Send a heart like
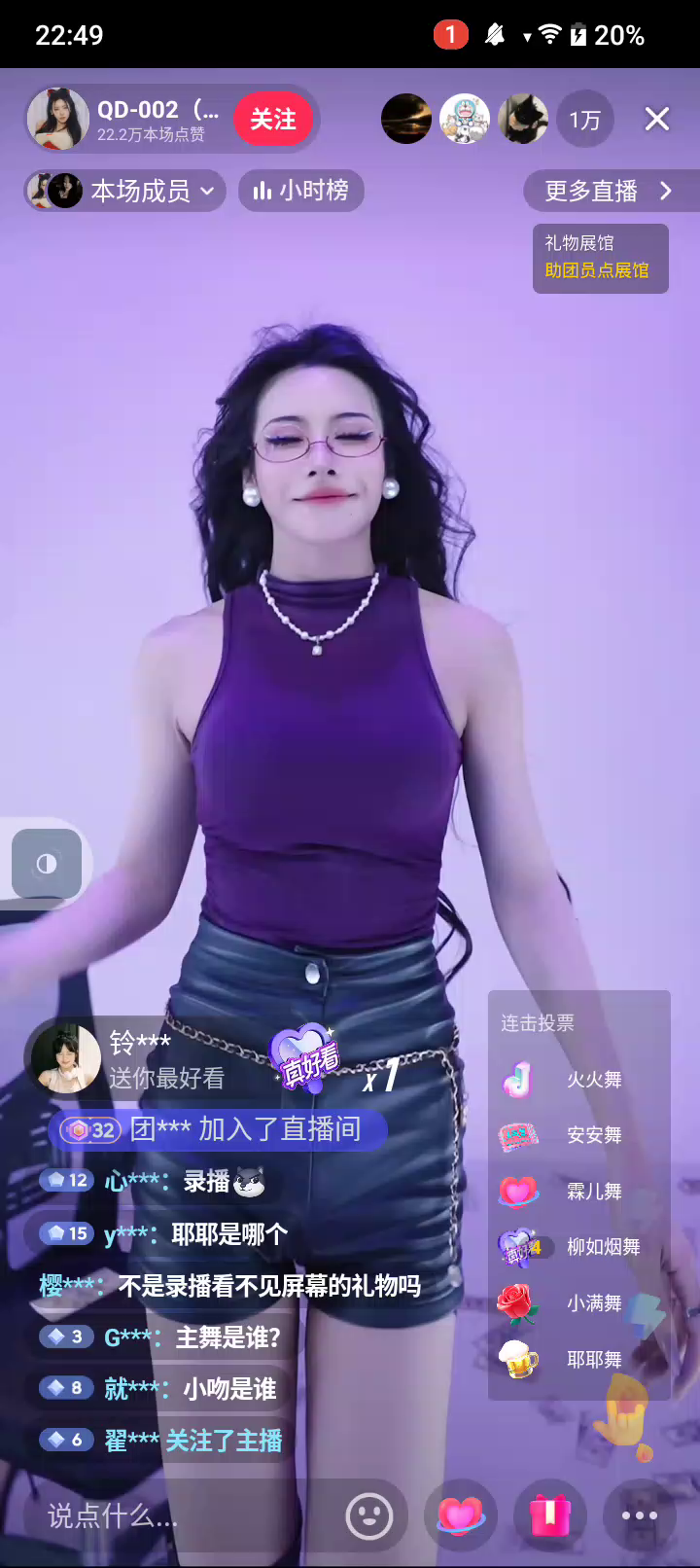This screenshot has width=700, height=1568. click(x=461, y=1515)
